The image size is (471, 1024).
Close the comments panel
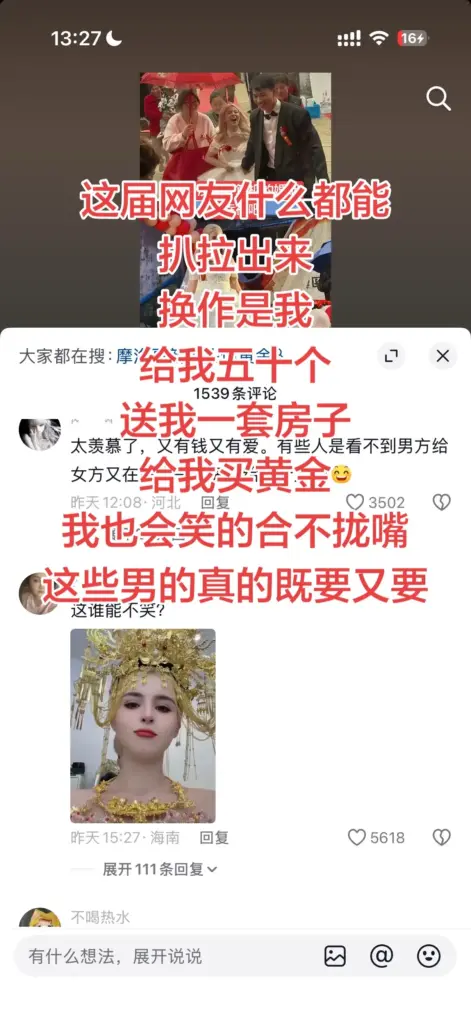442,356
